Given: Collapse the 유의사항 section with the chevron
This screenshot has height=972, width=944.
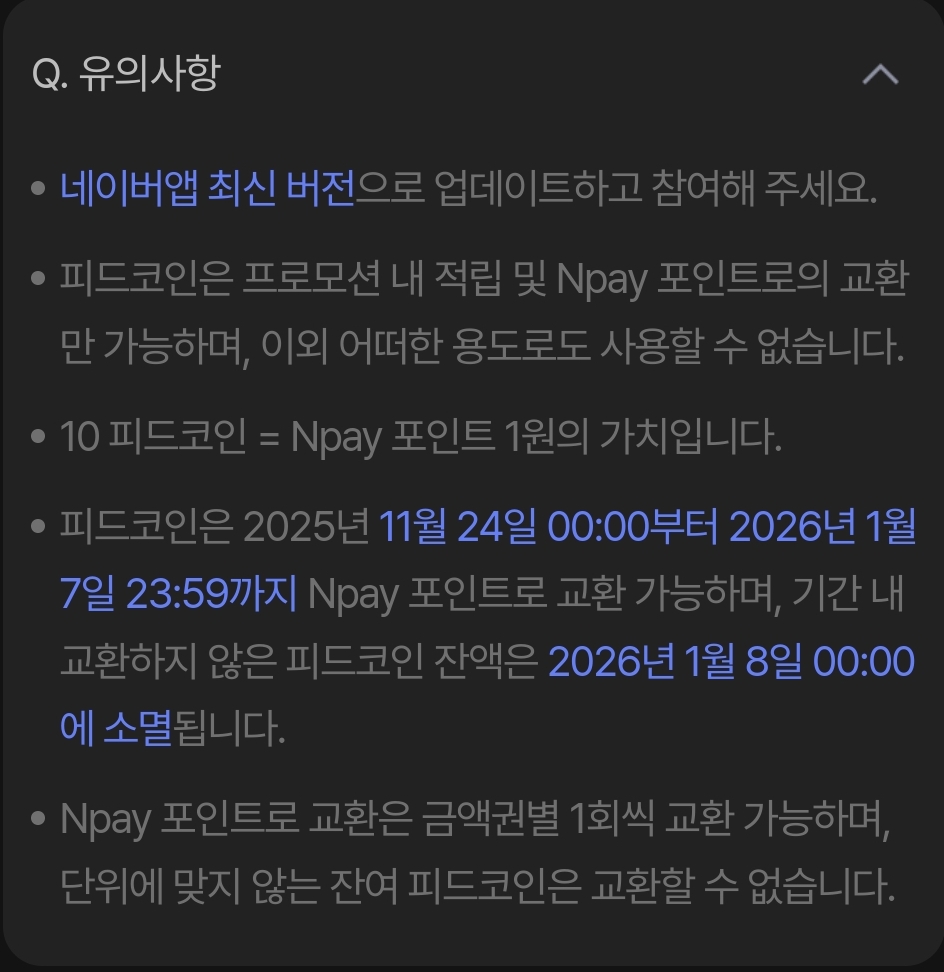Looking at the screenshot, I should coord(880,72).
